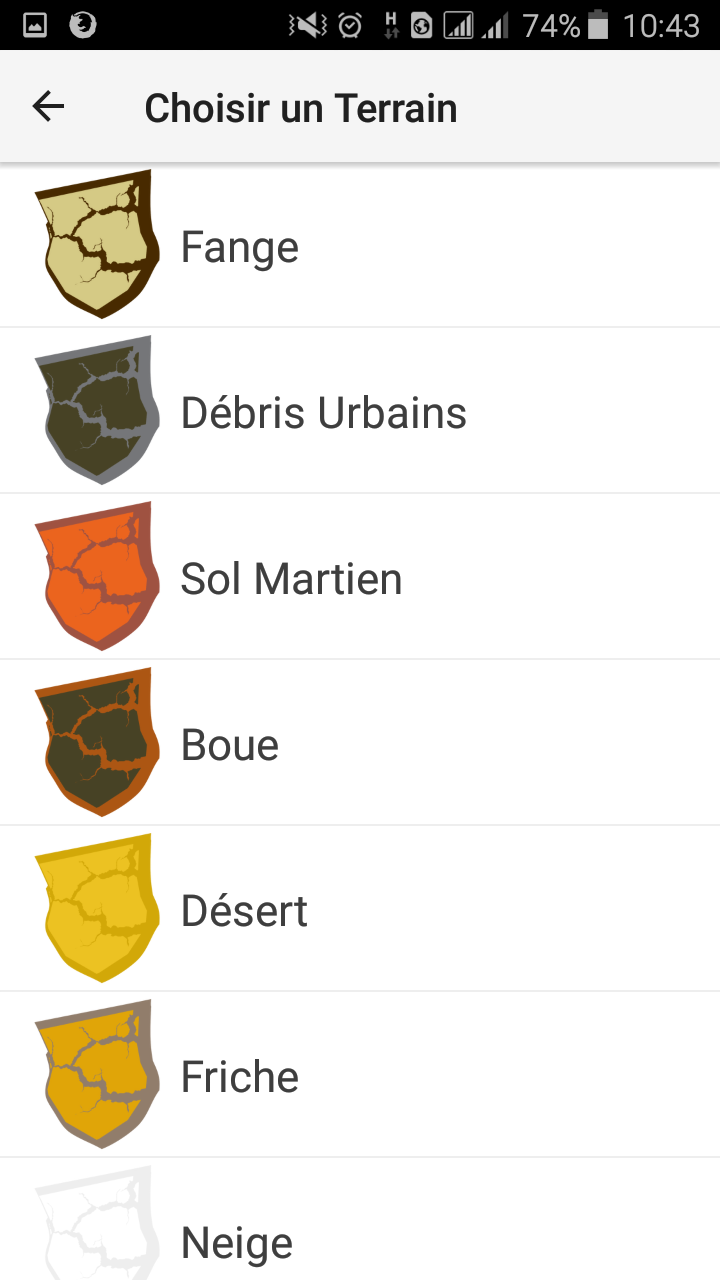Pick the Sol Martien terrain
720x1280 pixels.
[x=360, y=577]
